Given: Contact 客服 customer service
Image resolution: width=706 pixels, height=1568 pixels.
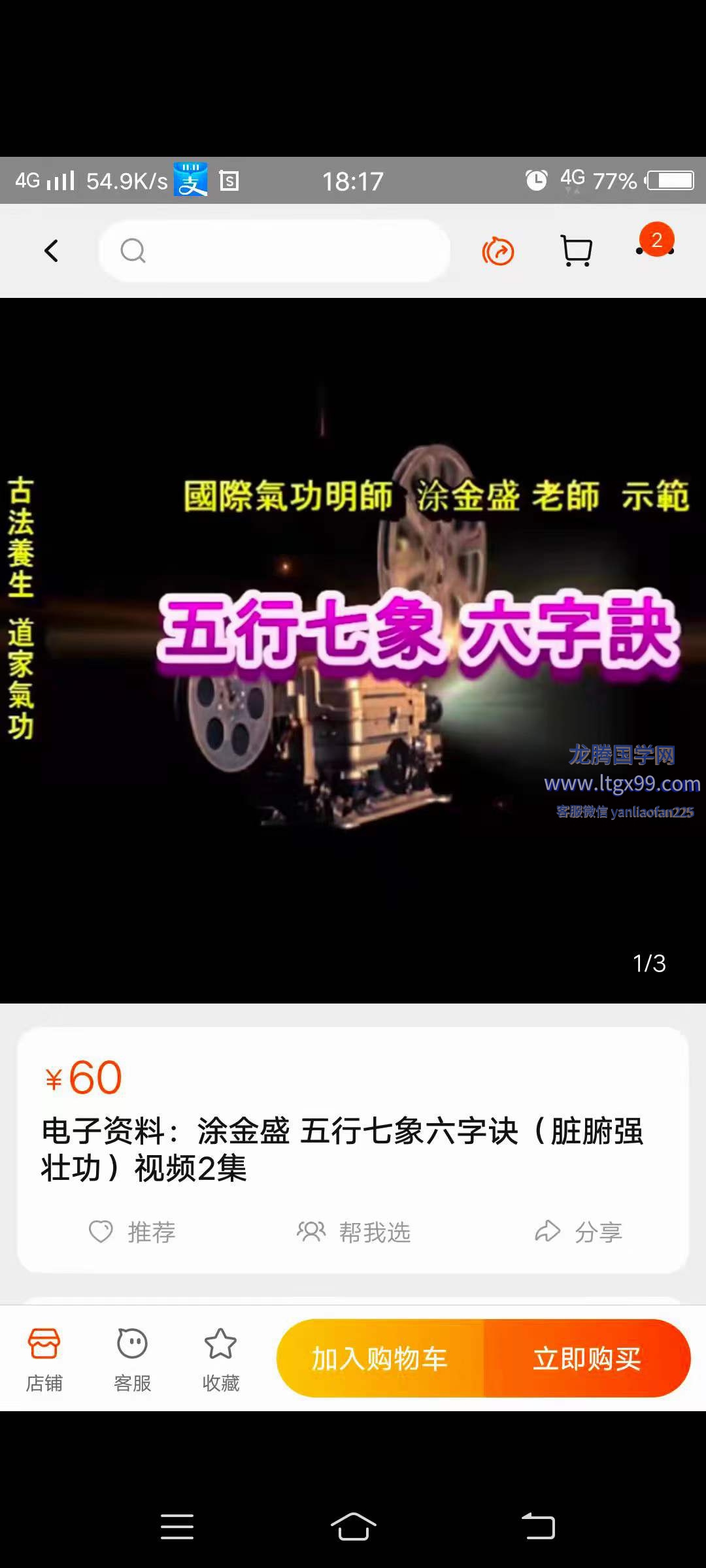Looking at the screenshot, I should 132,1359.
